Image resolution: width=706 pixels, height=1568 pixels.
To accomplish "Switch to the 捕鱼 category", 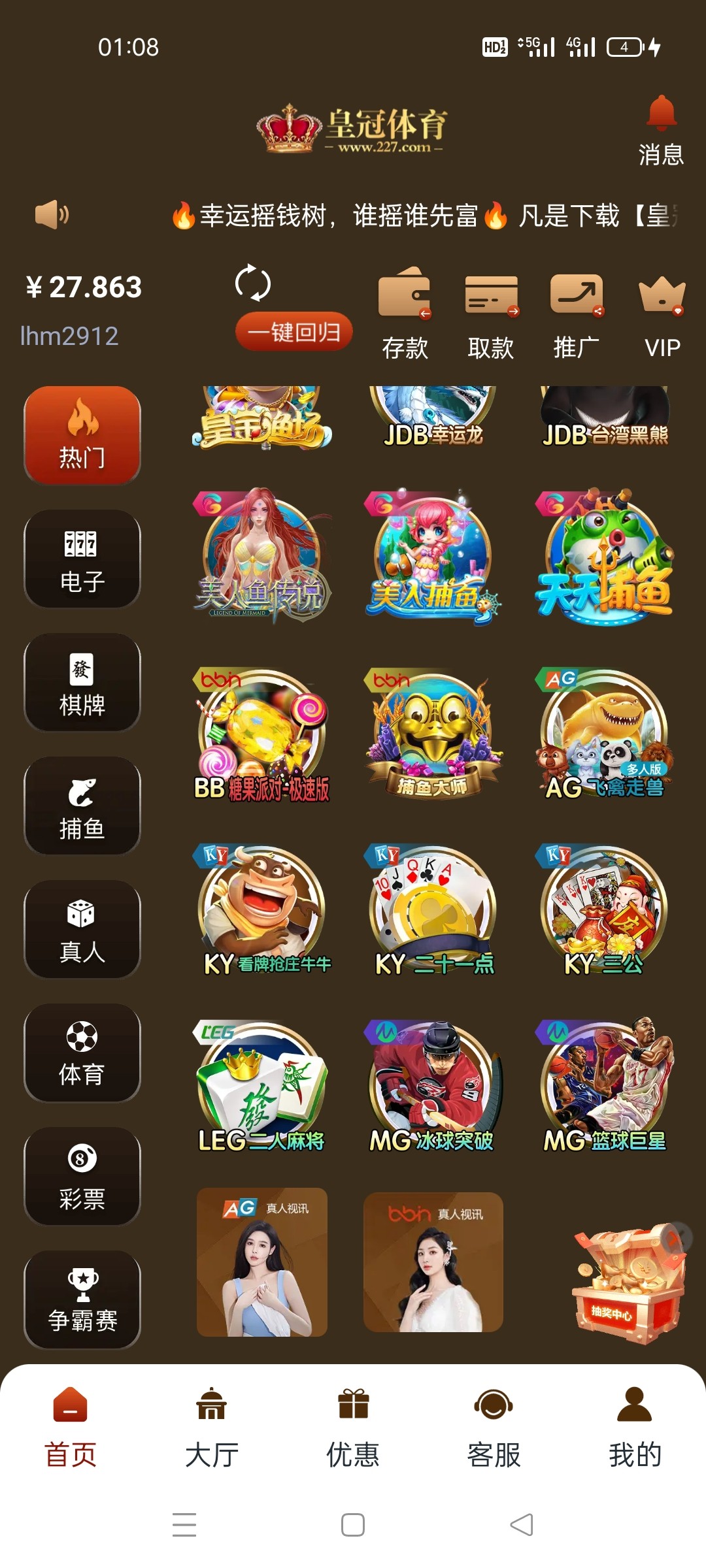I will (82, 806).
